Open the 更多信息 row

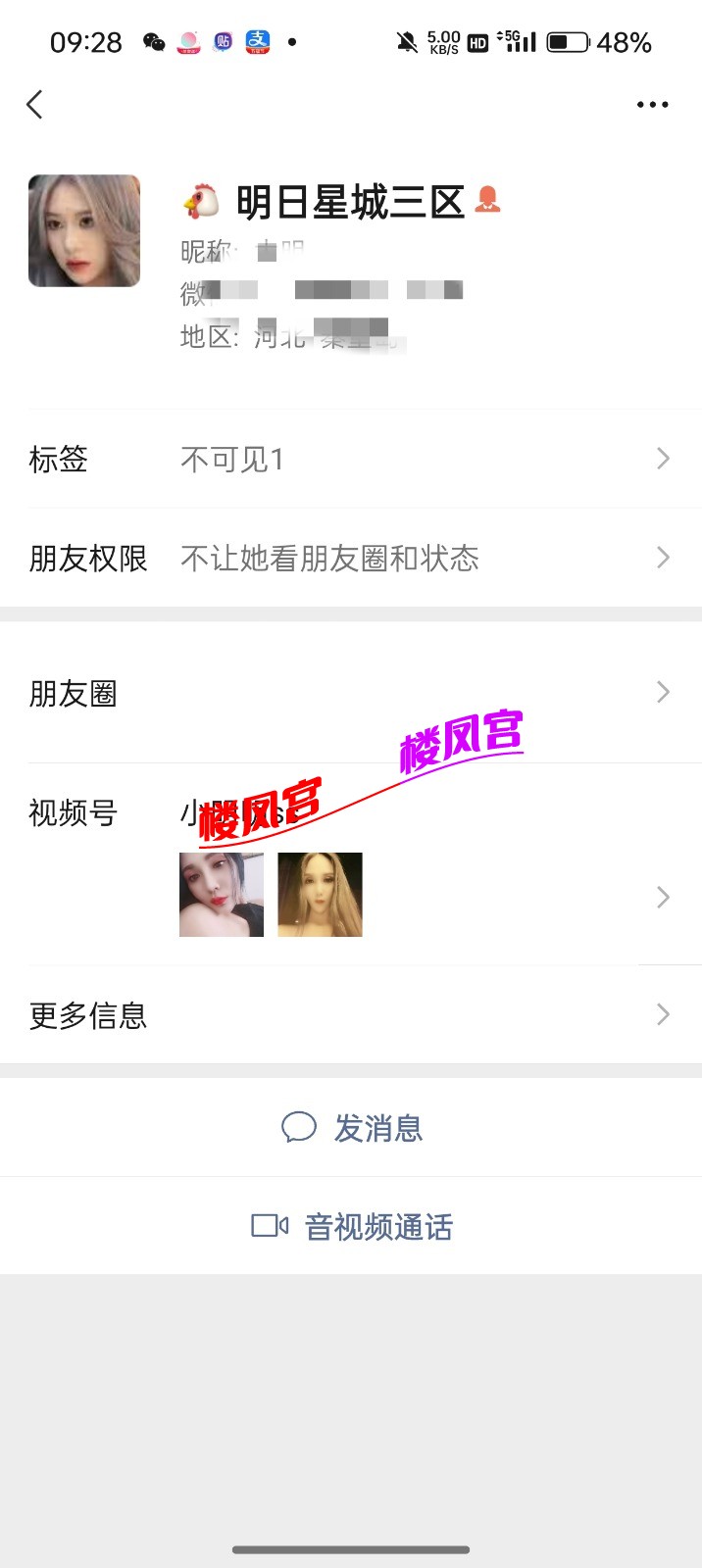pos(351,1015)
